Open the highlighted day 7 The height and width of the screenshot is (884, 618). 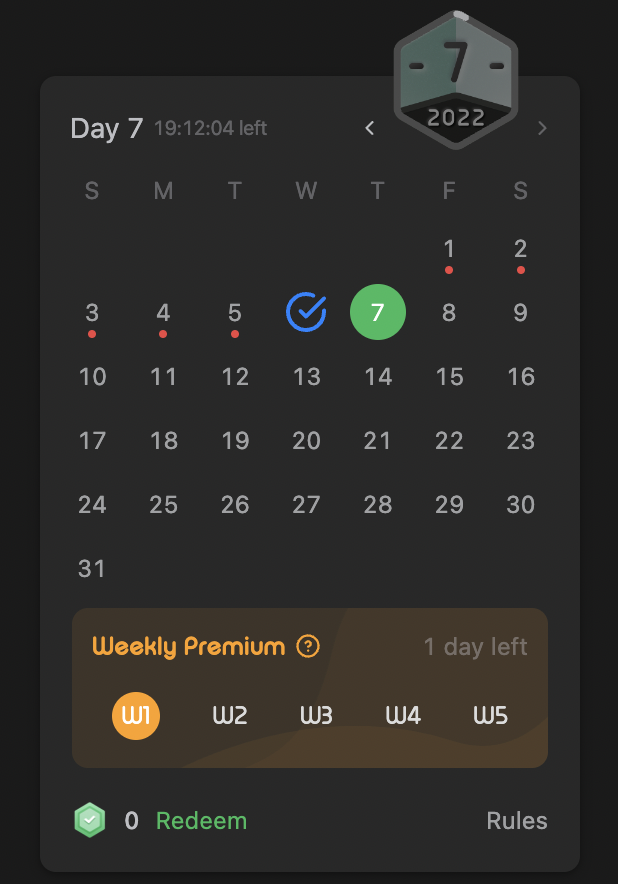click(x=377, y=313)
